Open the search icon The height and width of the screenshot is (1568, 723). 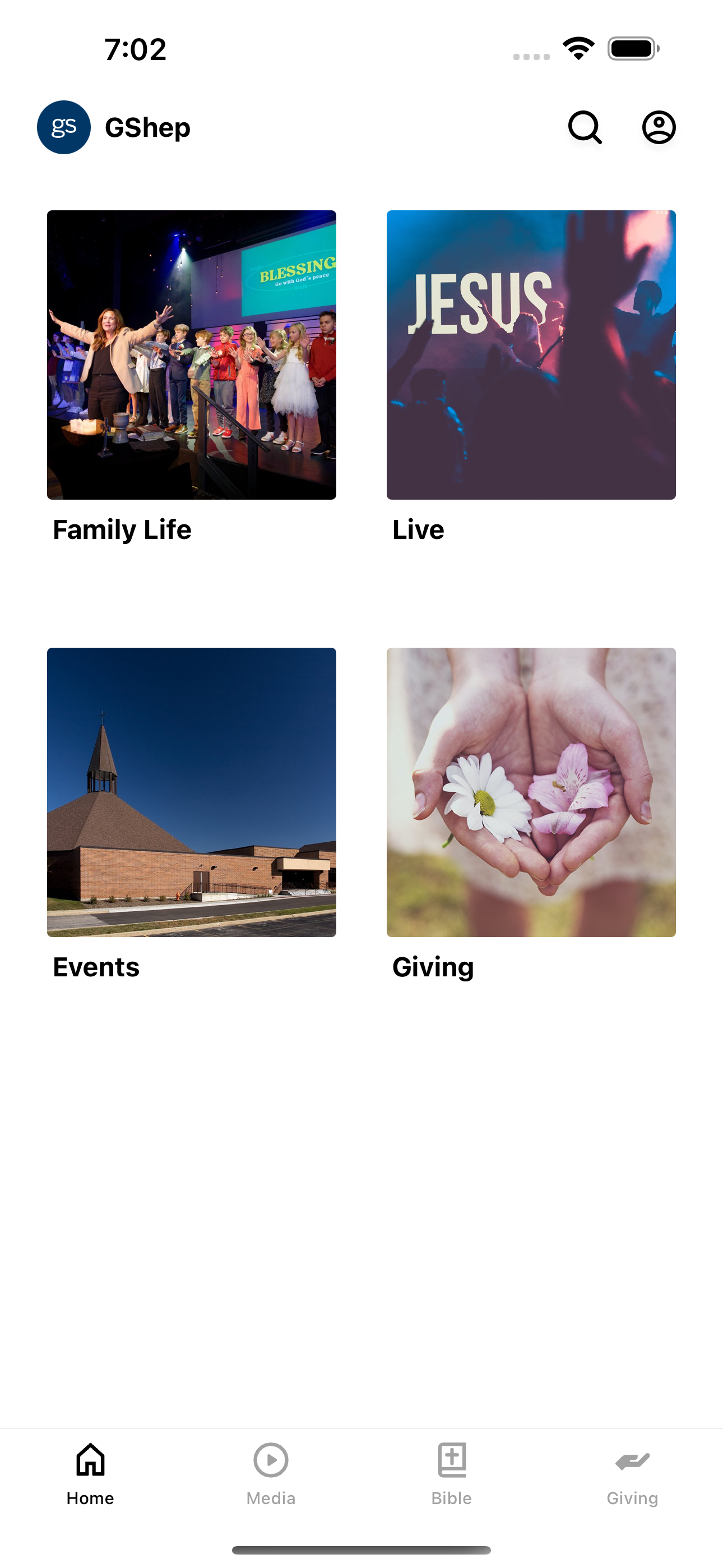pos(585,127)
